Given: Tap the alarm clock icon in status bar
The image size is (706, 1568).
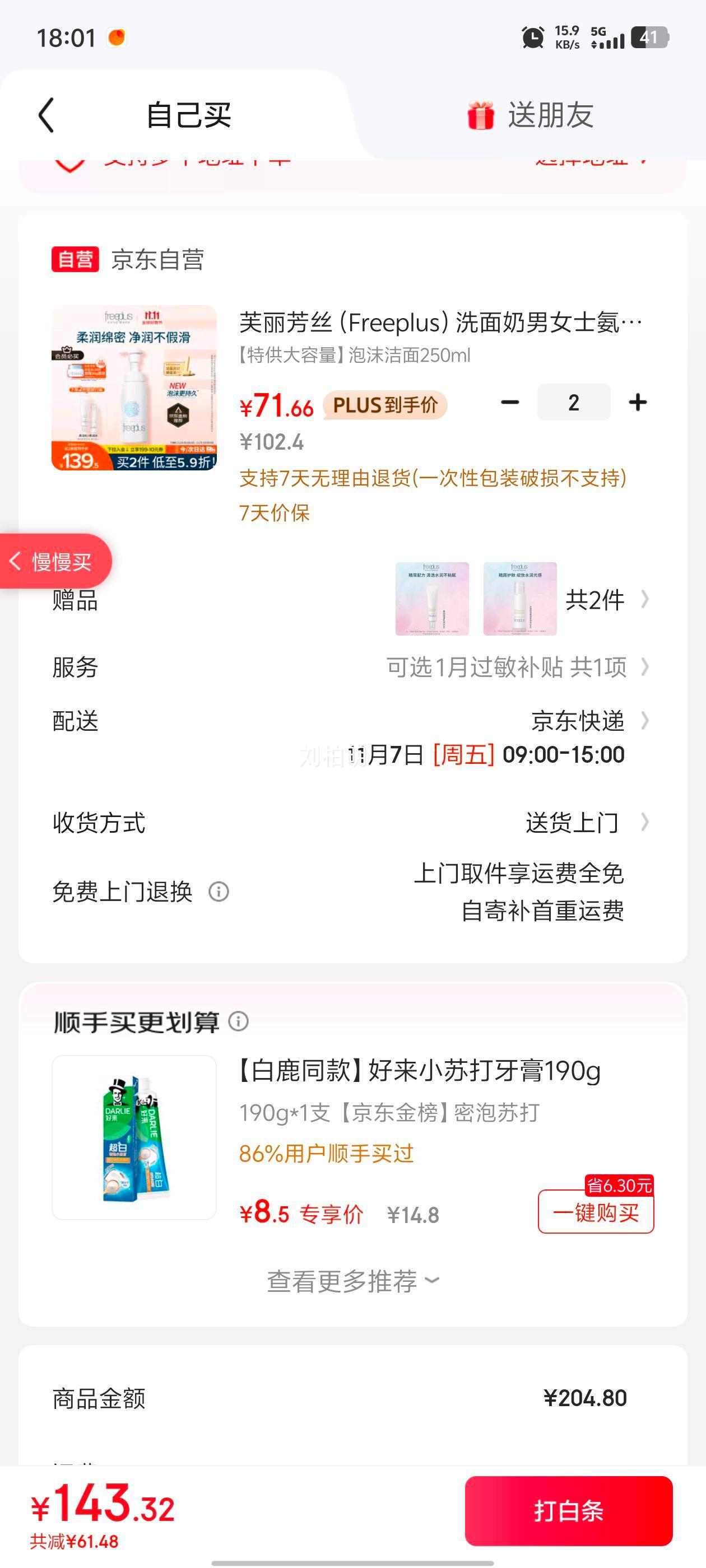Looking at the screenshot, I should coord(532,38).
